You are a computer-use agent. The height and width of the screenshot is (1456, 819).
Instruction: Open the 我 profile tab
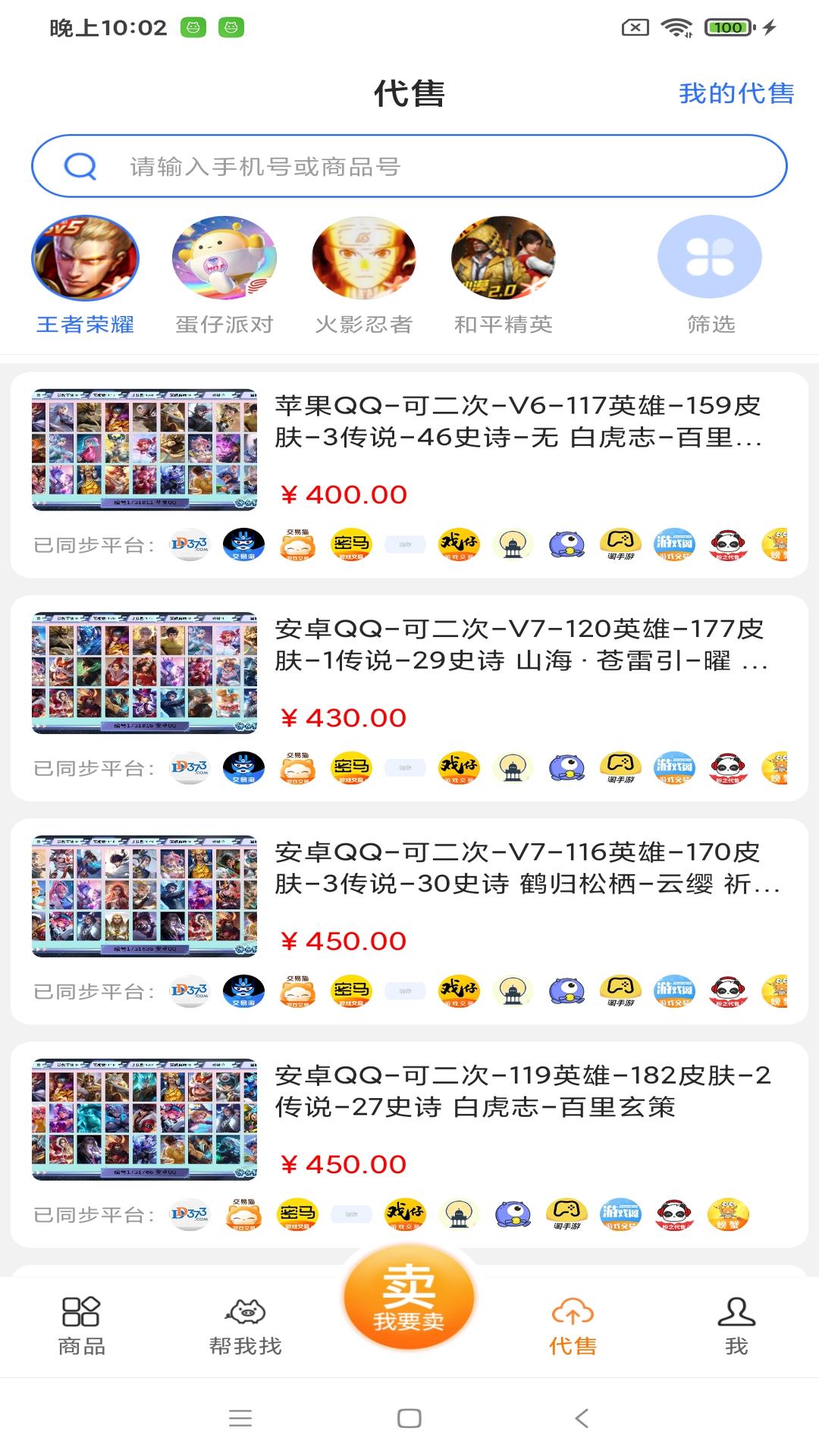pyautogui.click(x=736, y=1326)
